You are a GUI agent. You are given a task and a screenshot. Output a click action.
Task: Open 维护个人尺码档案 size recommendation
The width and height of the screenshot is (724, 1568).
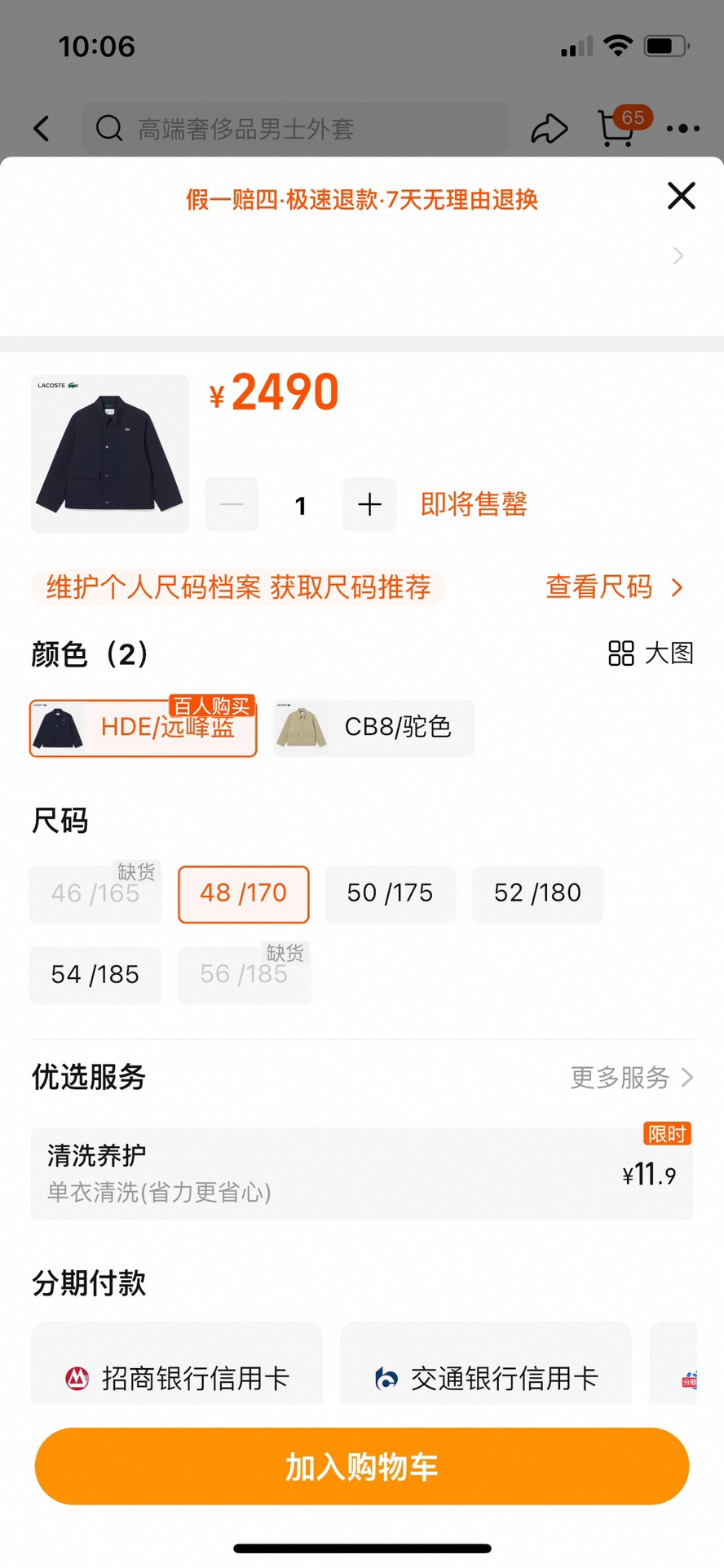pyautogui.click(x=238, y=587)
